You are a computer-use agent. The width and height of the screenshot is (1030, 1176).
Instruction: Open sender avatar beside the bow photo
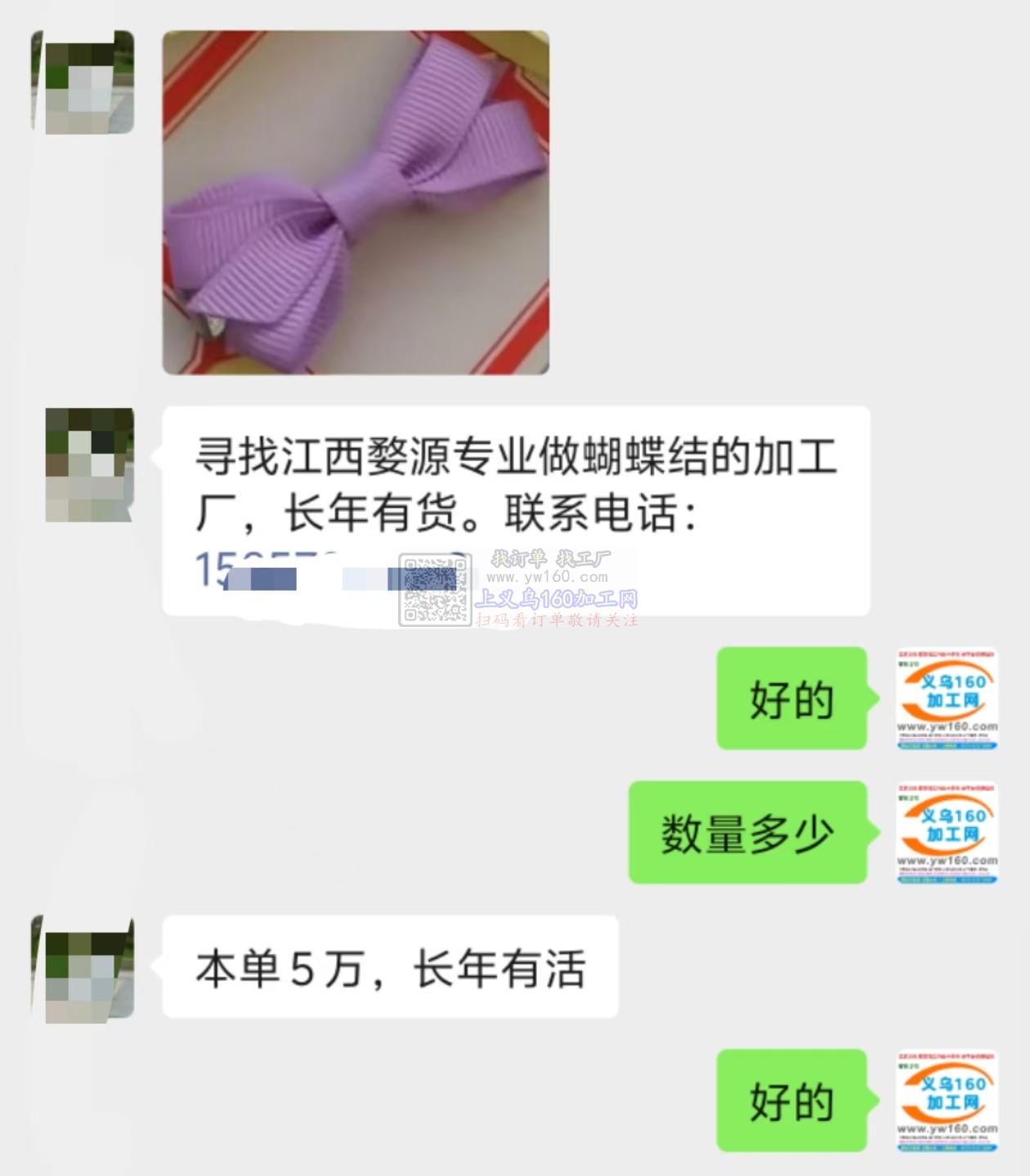(x=83, y=83)
